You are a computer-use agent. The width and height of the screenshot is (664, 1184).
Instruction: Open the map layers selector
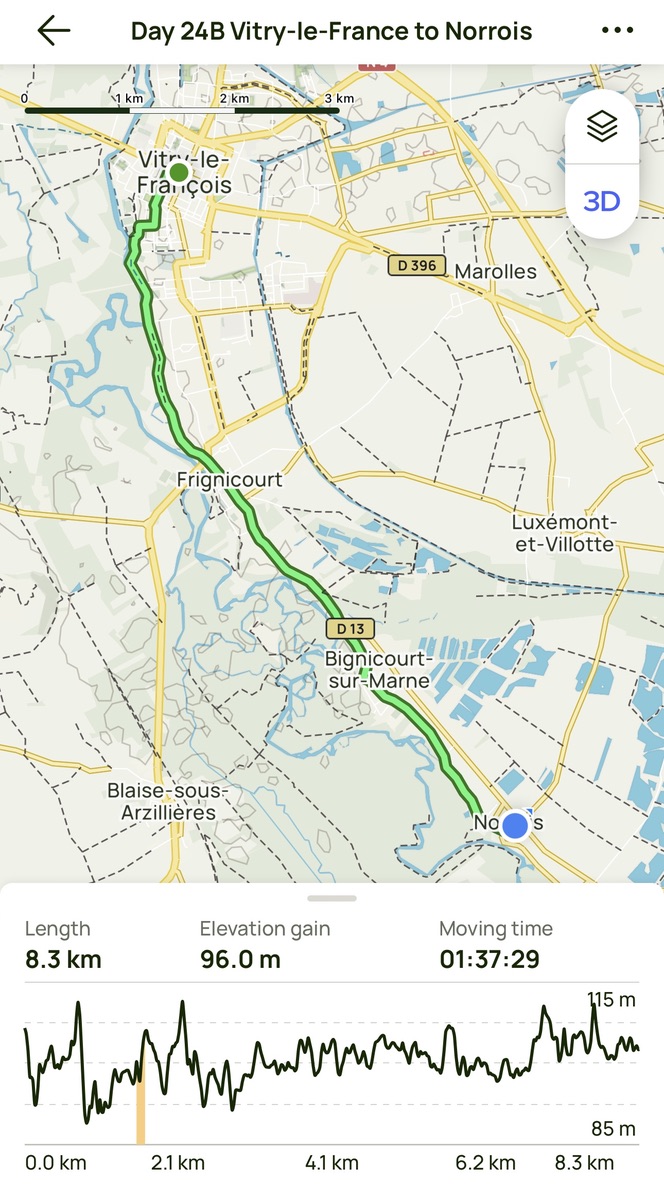[x=601, y=127]
